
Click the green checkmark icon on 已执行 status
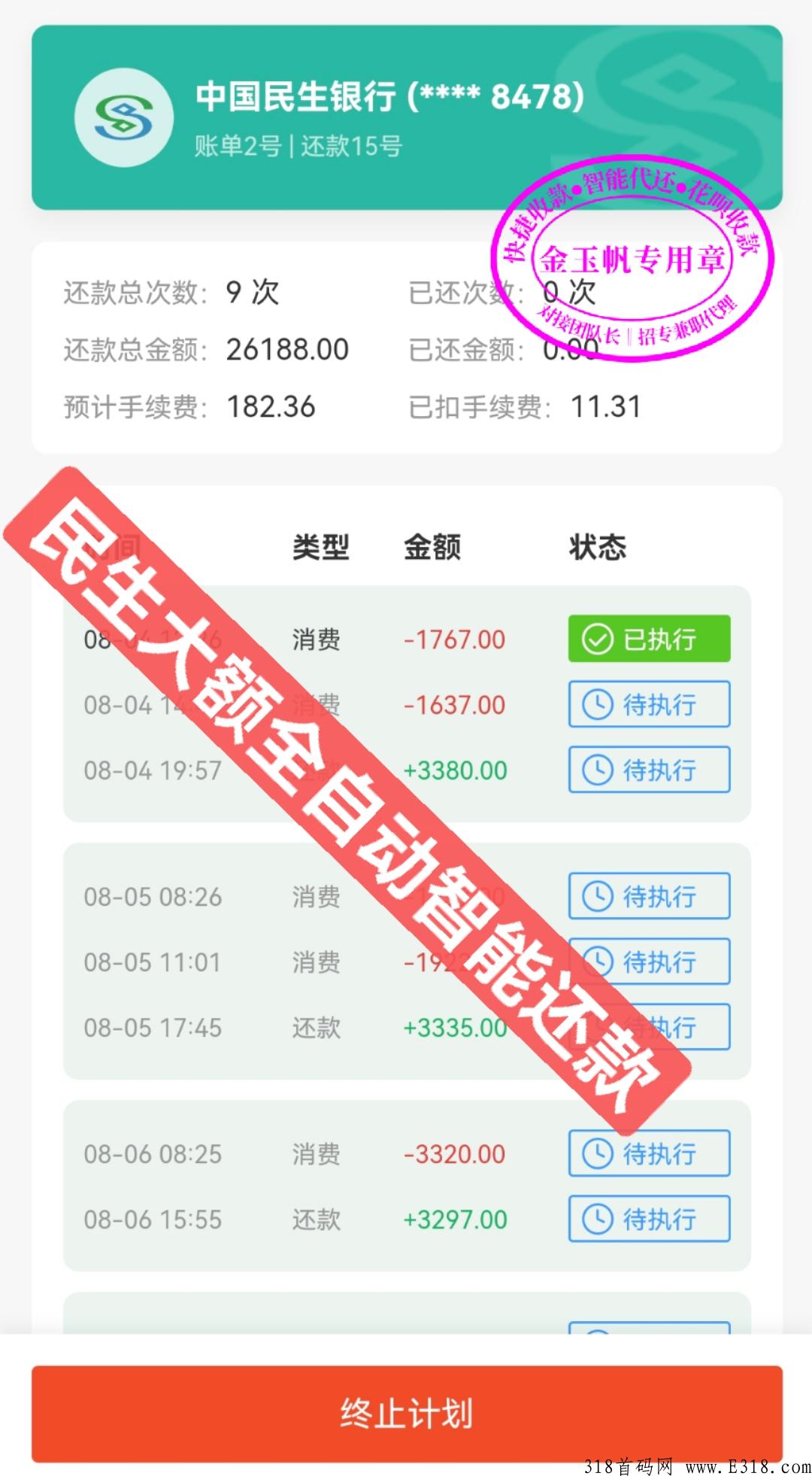[x=596, y=640]
